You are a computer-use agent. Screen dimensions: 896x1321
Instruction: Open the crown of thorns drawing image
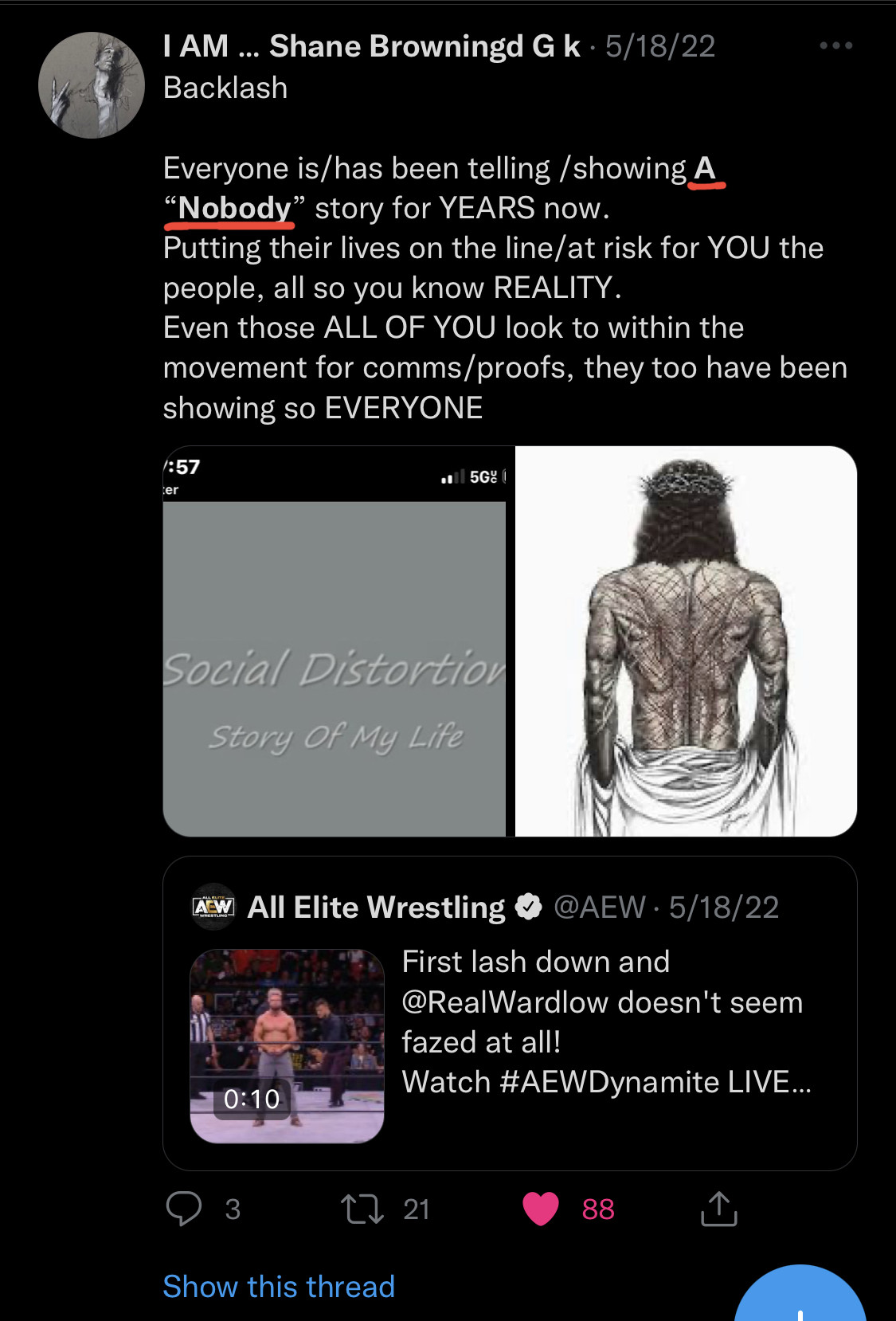(x=686, y=641)
